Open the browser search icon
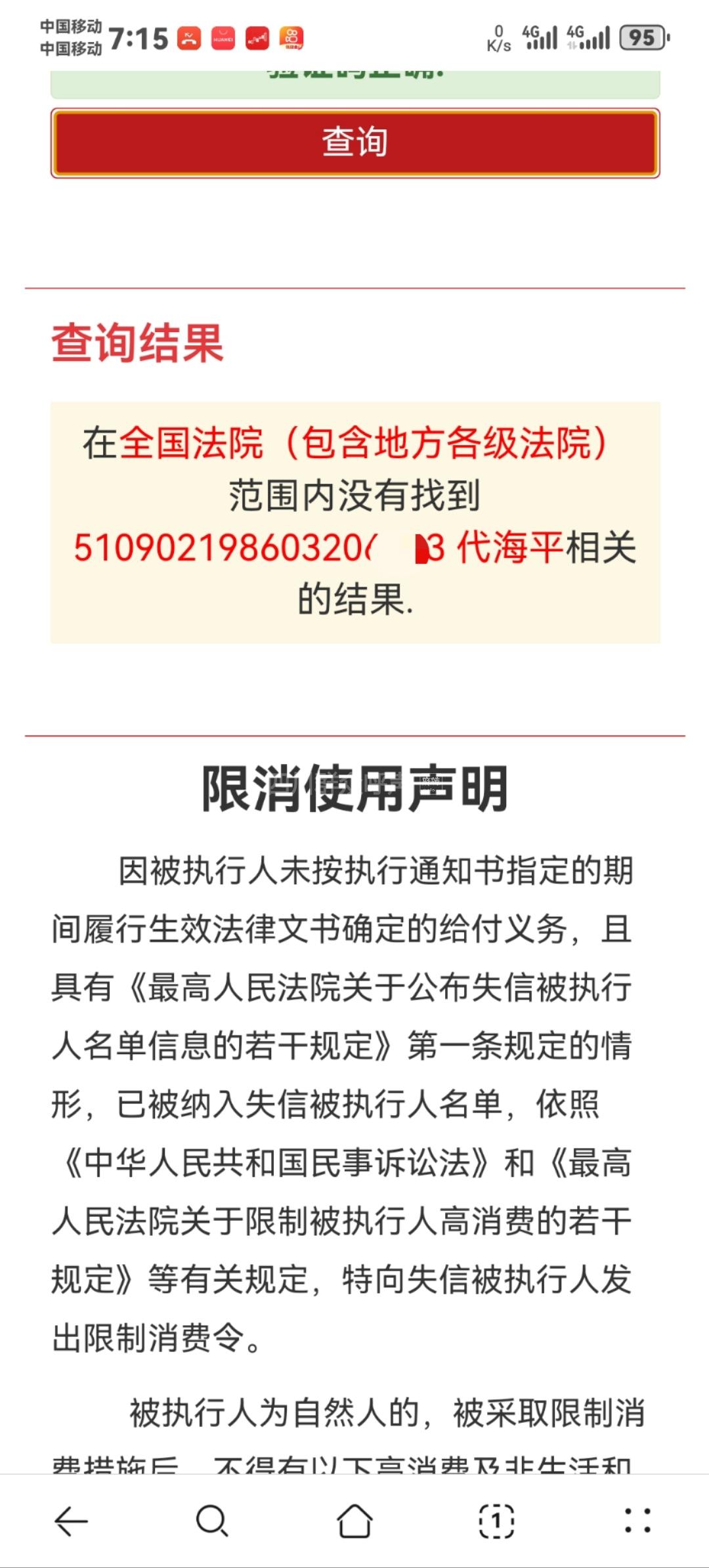This screenshot has width=709, height=1568. (x=212, y=1521)
